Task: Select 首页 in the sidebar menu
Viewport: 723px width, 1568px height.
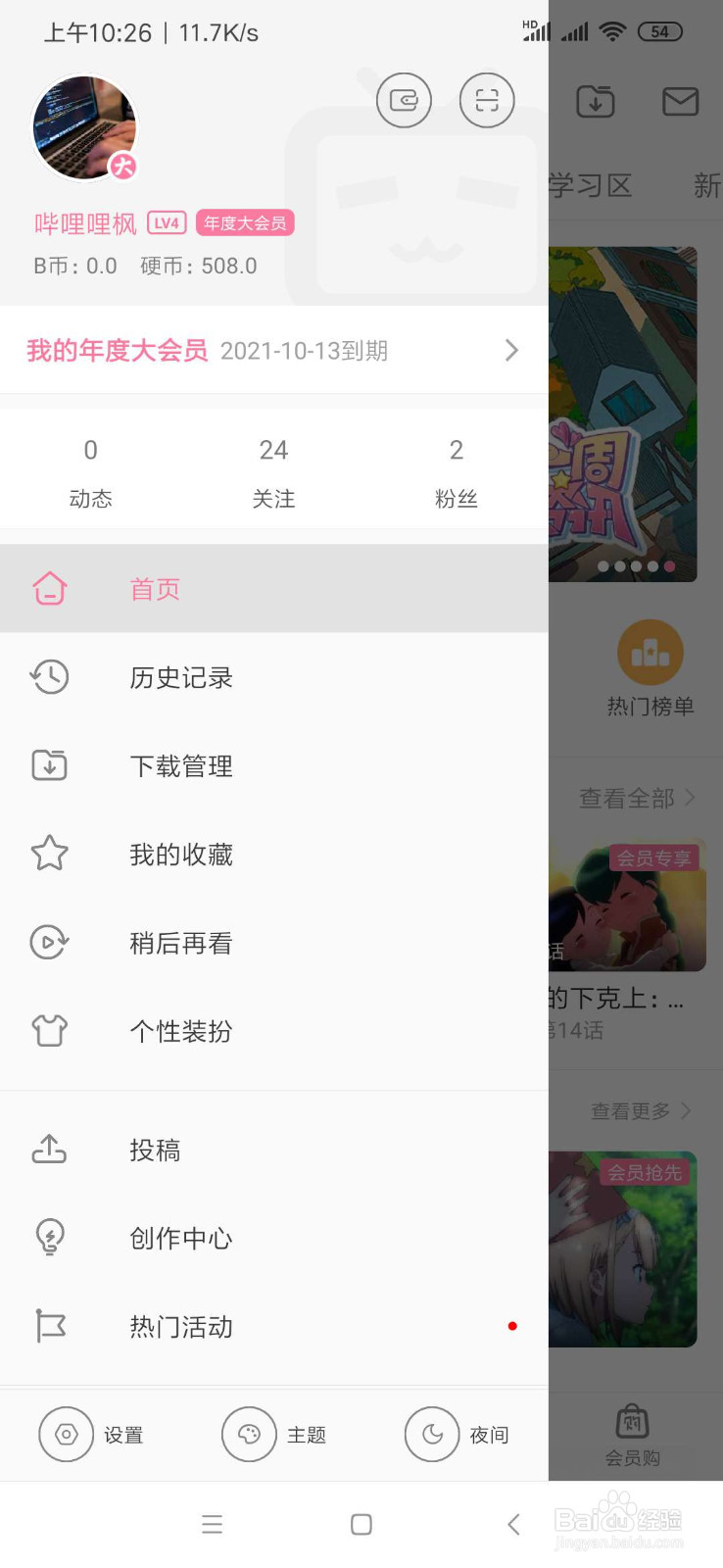Action: point(154,588)
